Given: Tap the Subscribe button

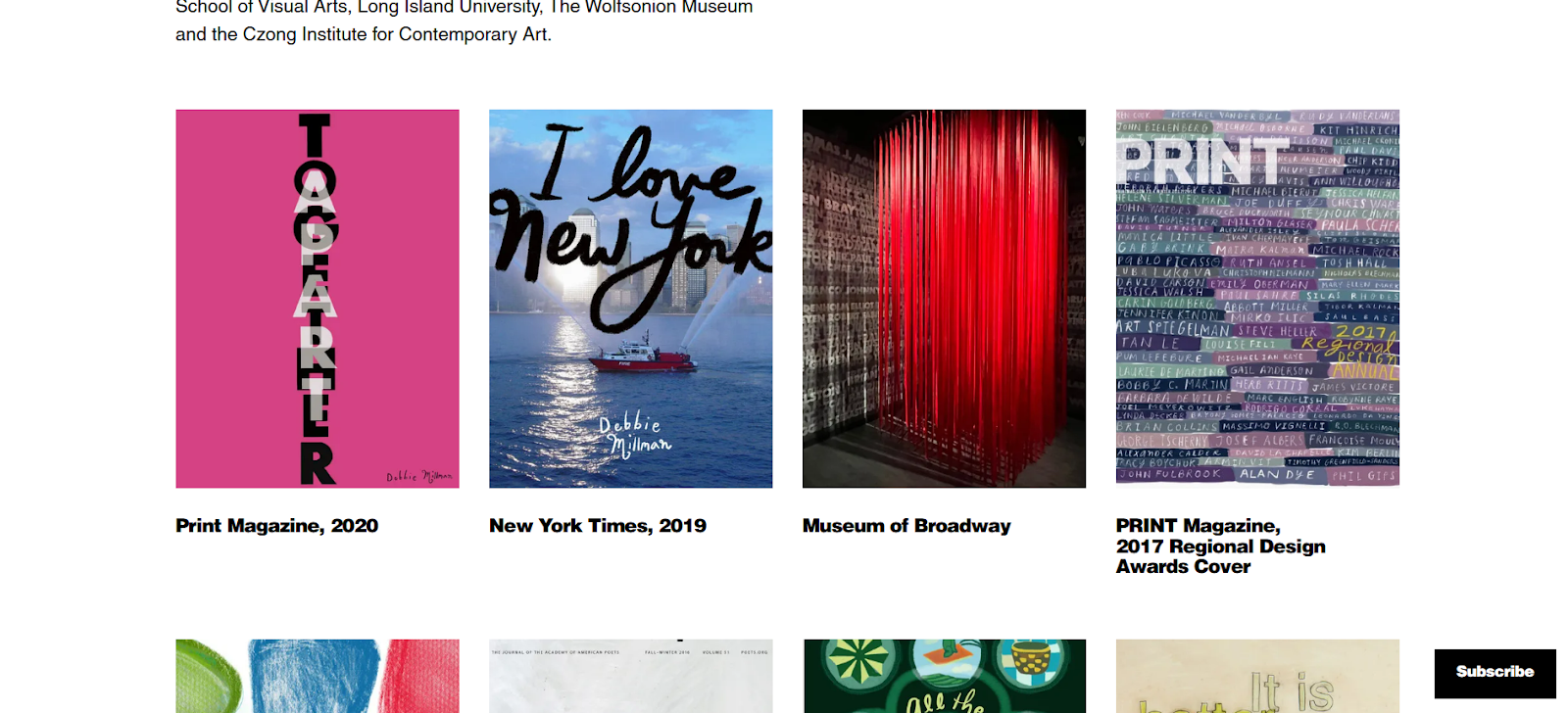Looking at the screenshot, I should 1495,673.
